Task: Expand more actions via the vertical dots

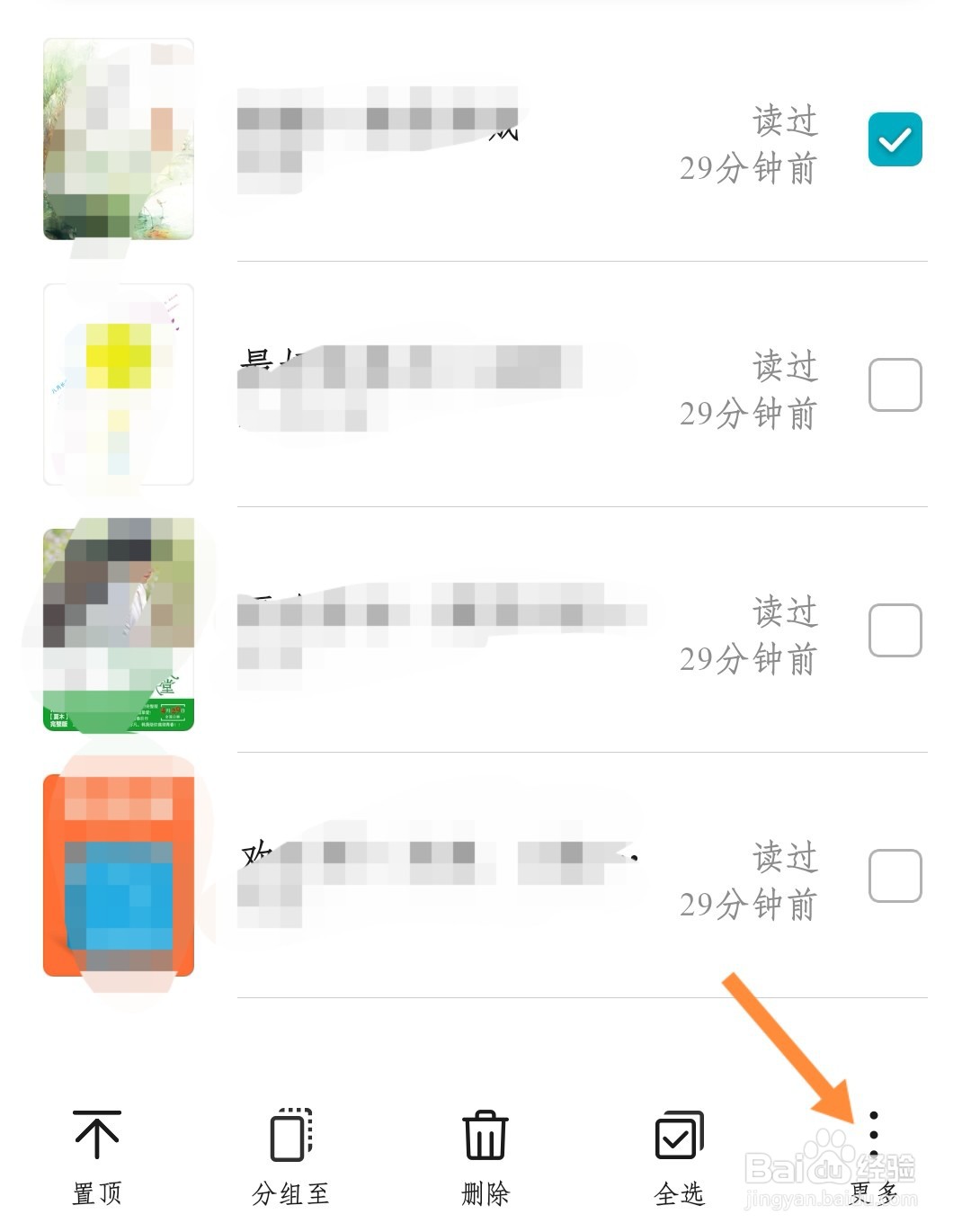Action: click(876, 1135)
